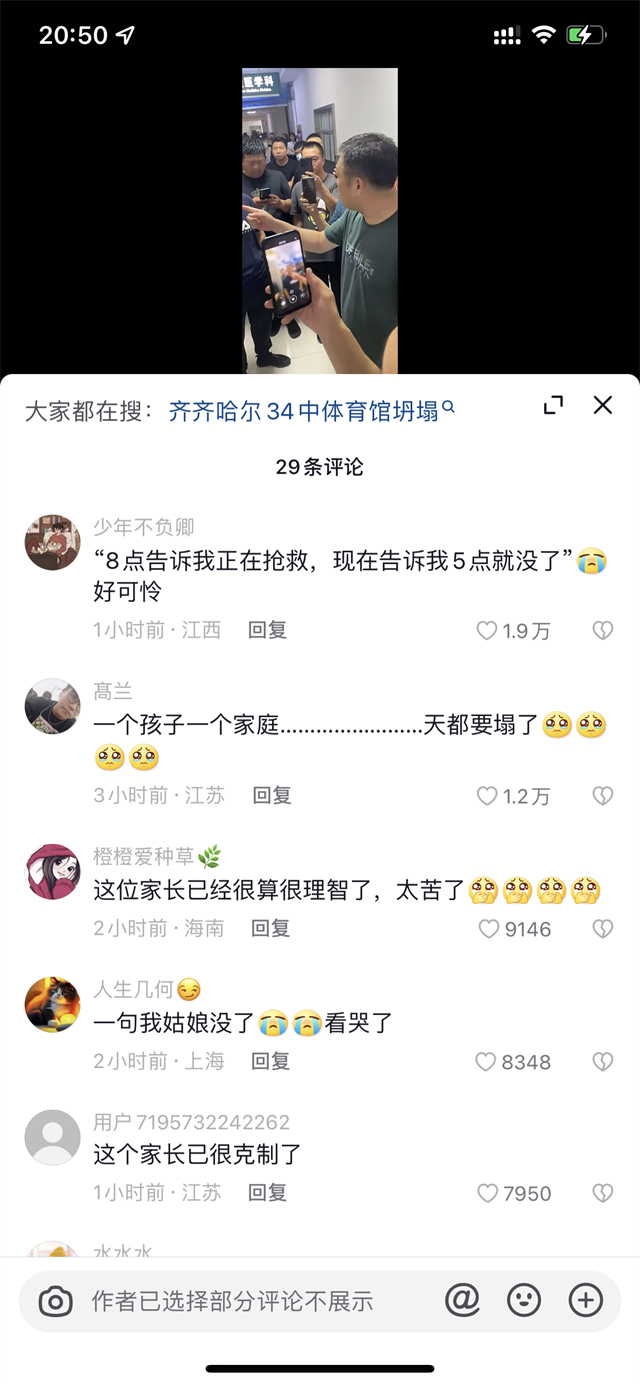
Task: Tap the plus icon for more options
Action: click(585, 1300)
